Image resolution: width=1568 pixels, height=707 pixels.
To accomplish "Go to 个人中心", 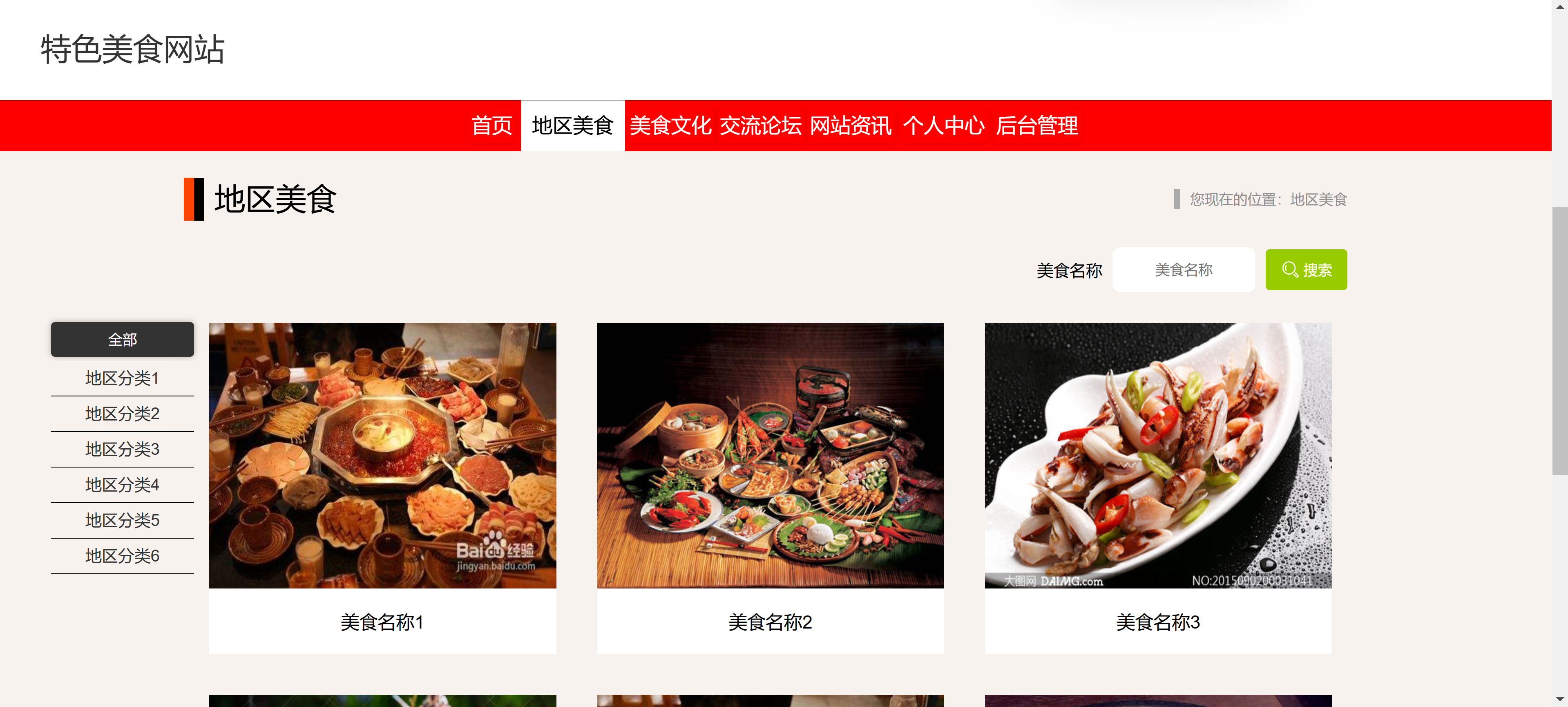I will (x=943, y=126).
